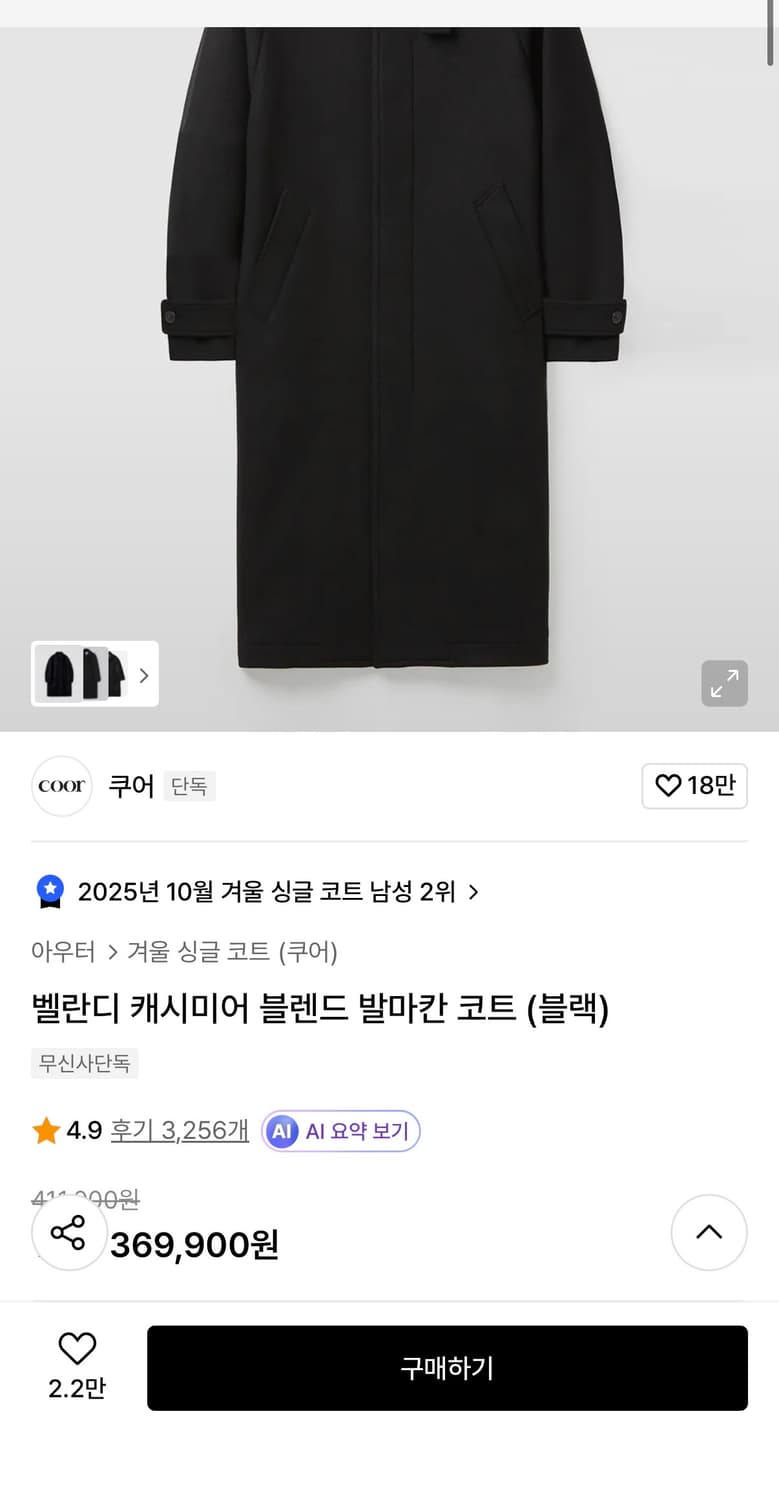Viewport: 779px width, 1500px height.
Task: Click the yellow star rating icon
Action: 45,1129
